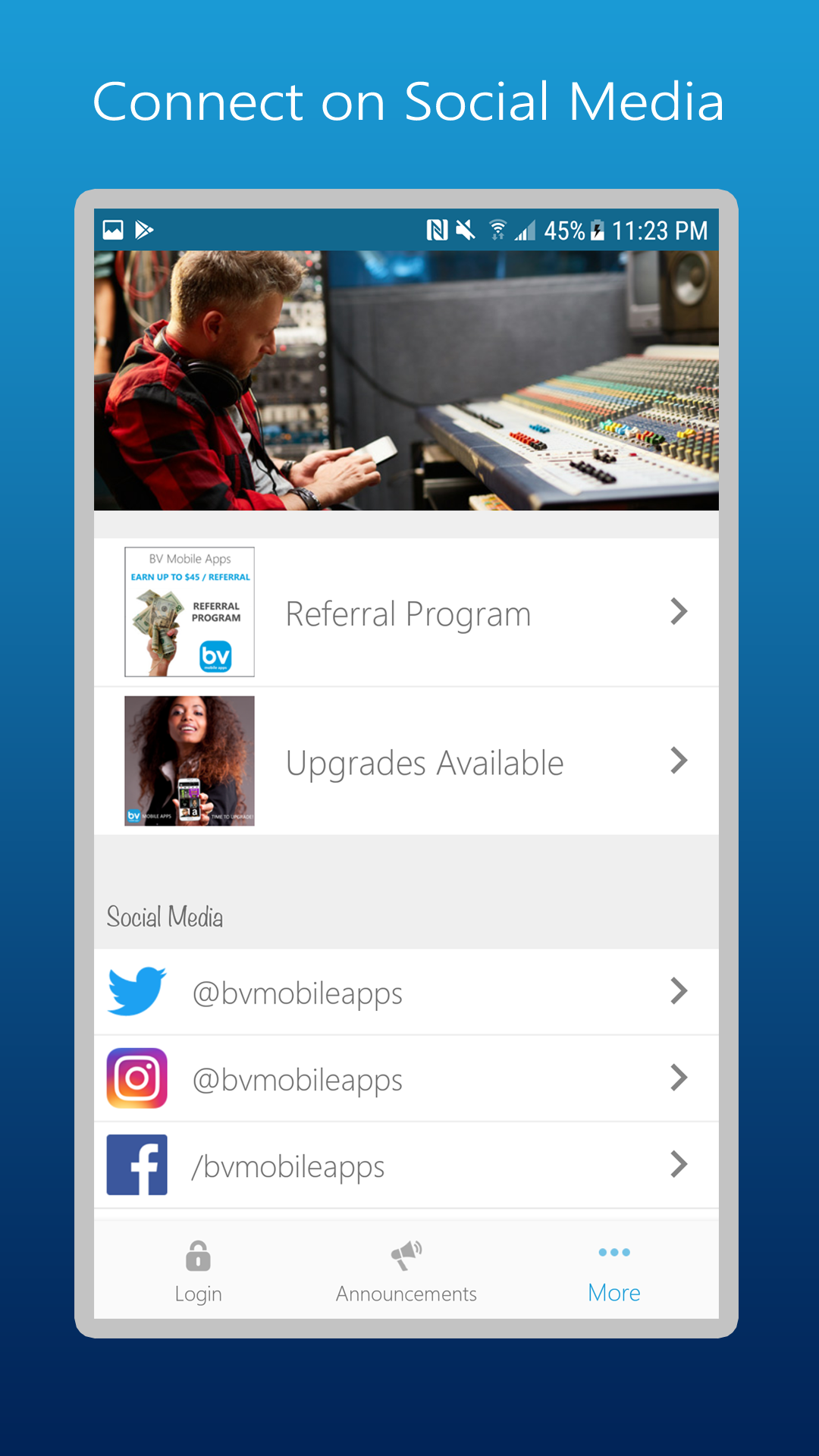Open the @bvmobileapps Twitter link
This screenshot has height=1456, width=819.
coord(298,991)
